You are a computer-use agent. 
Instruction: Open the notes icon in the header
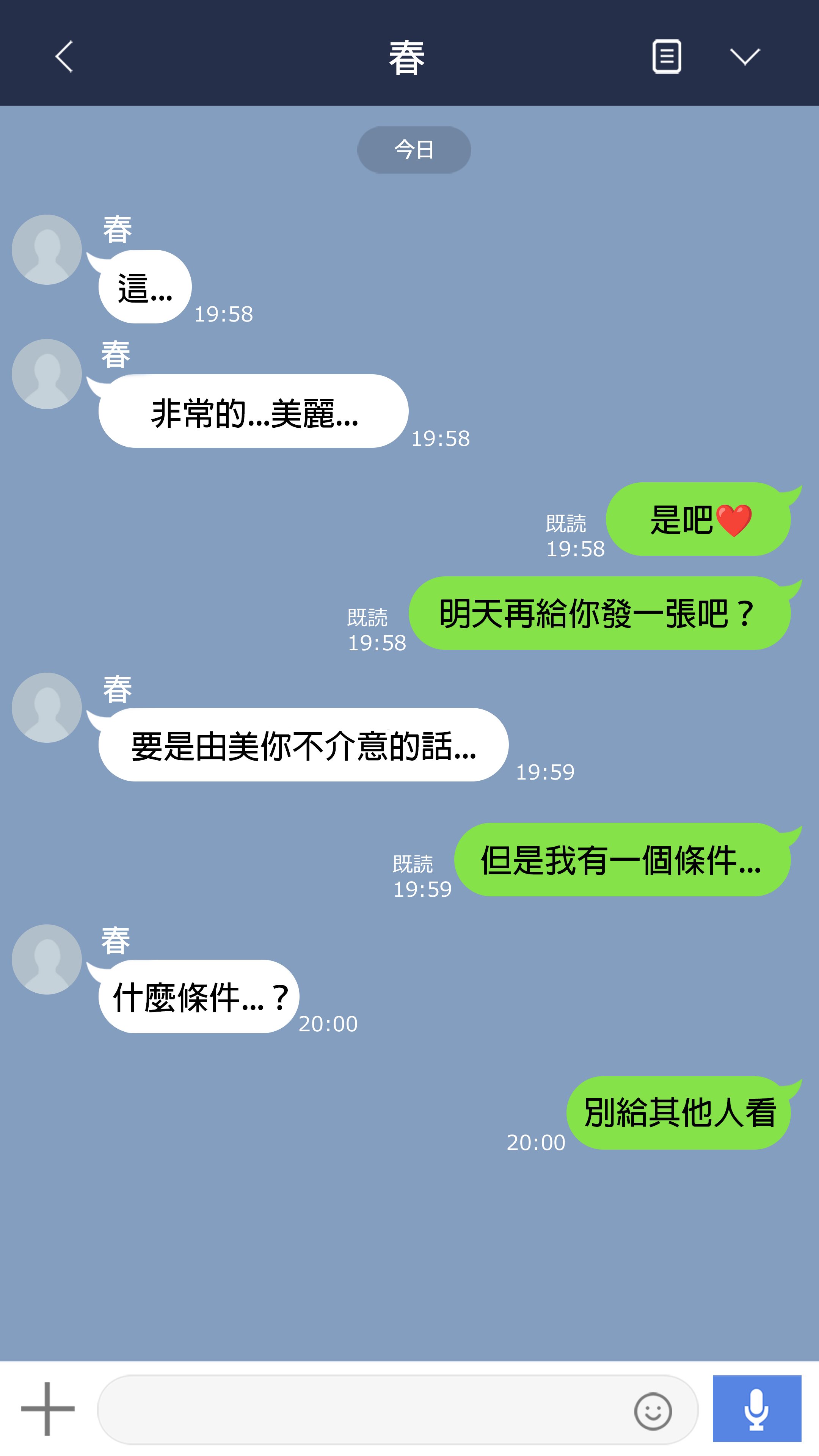click(667, 56)
